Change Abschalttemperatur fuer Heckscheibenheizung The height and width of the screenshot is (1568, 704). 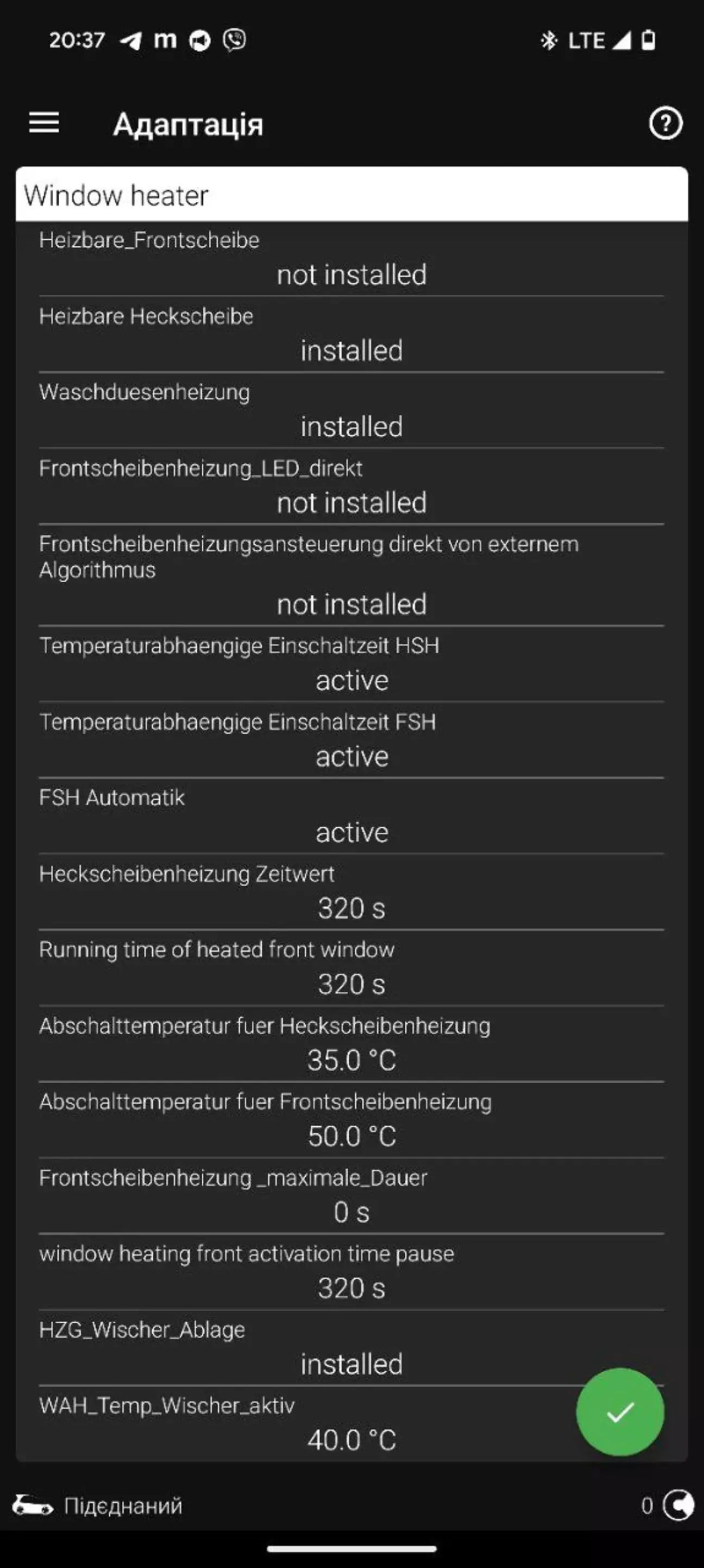[351, 1045]
